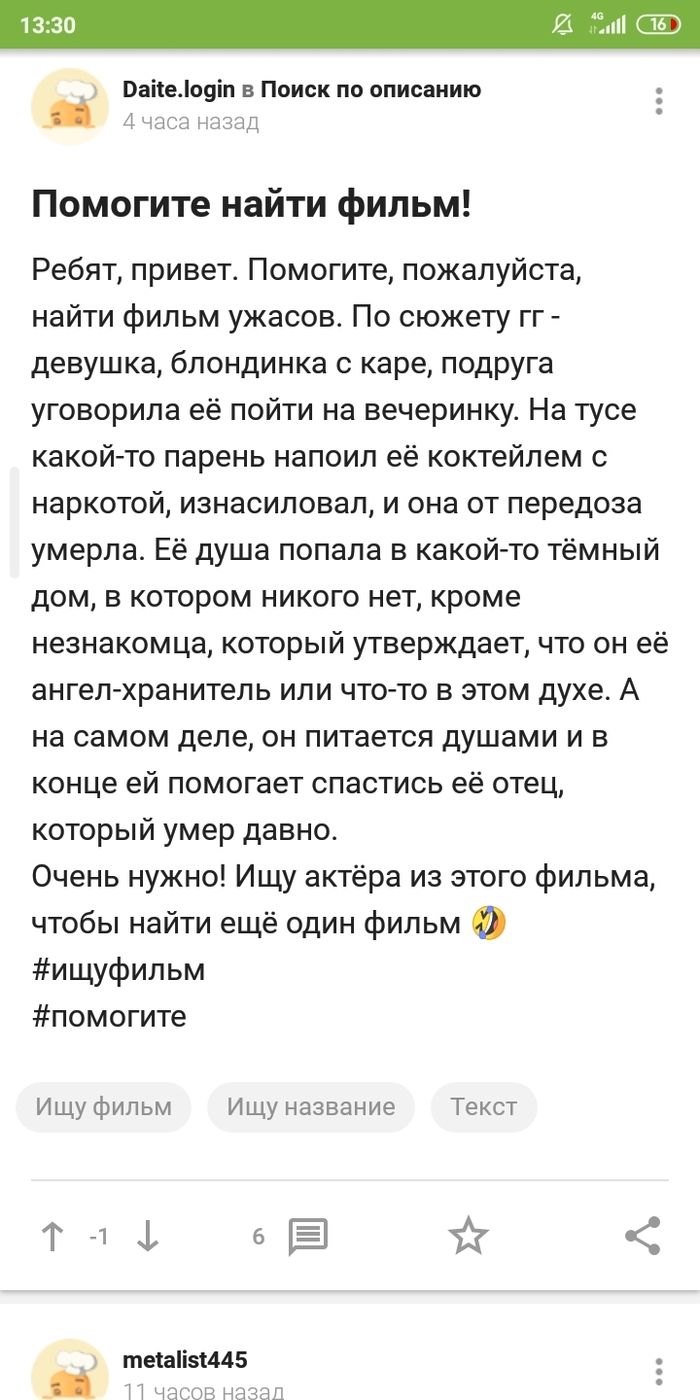This screenshot has height=1400, width=700.
Task: Save the post with the star icon
Action: tap(468, 1237)
